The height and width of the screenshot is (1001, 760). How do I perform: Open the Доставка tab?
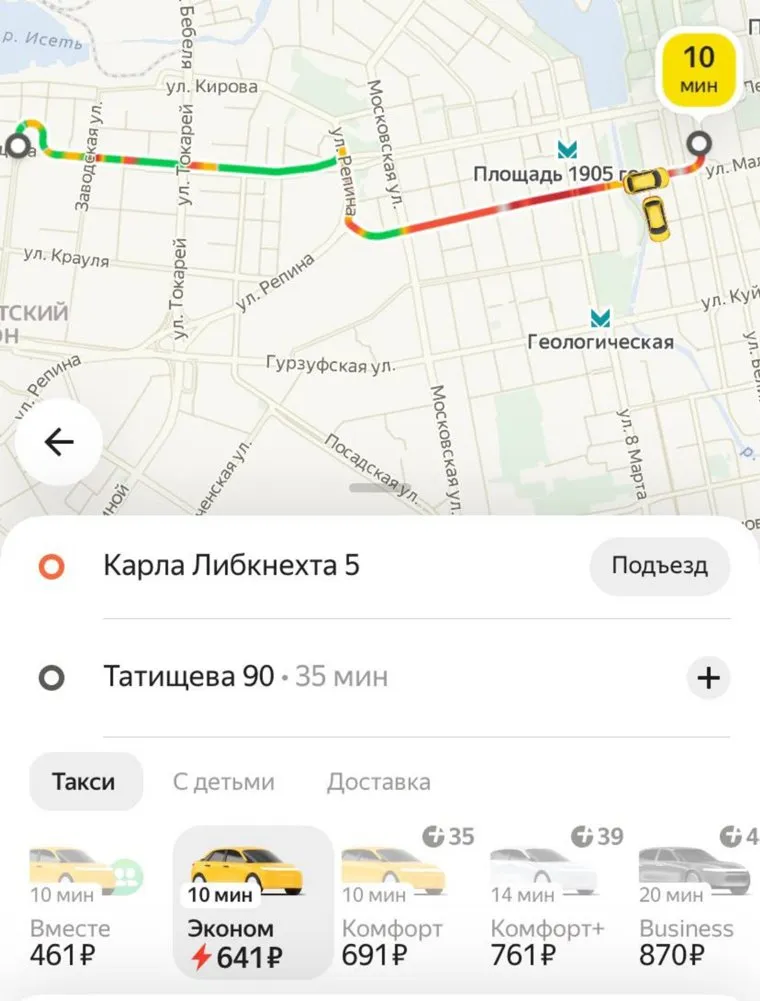click(379, 781)
